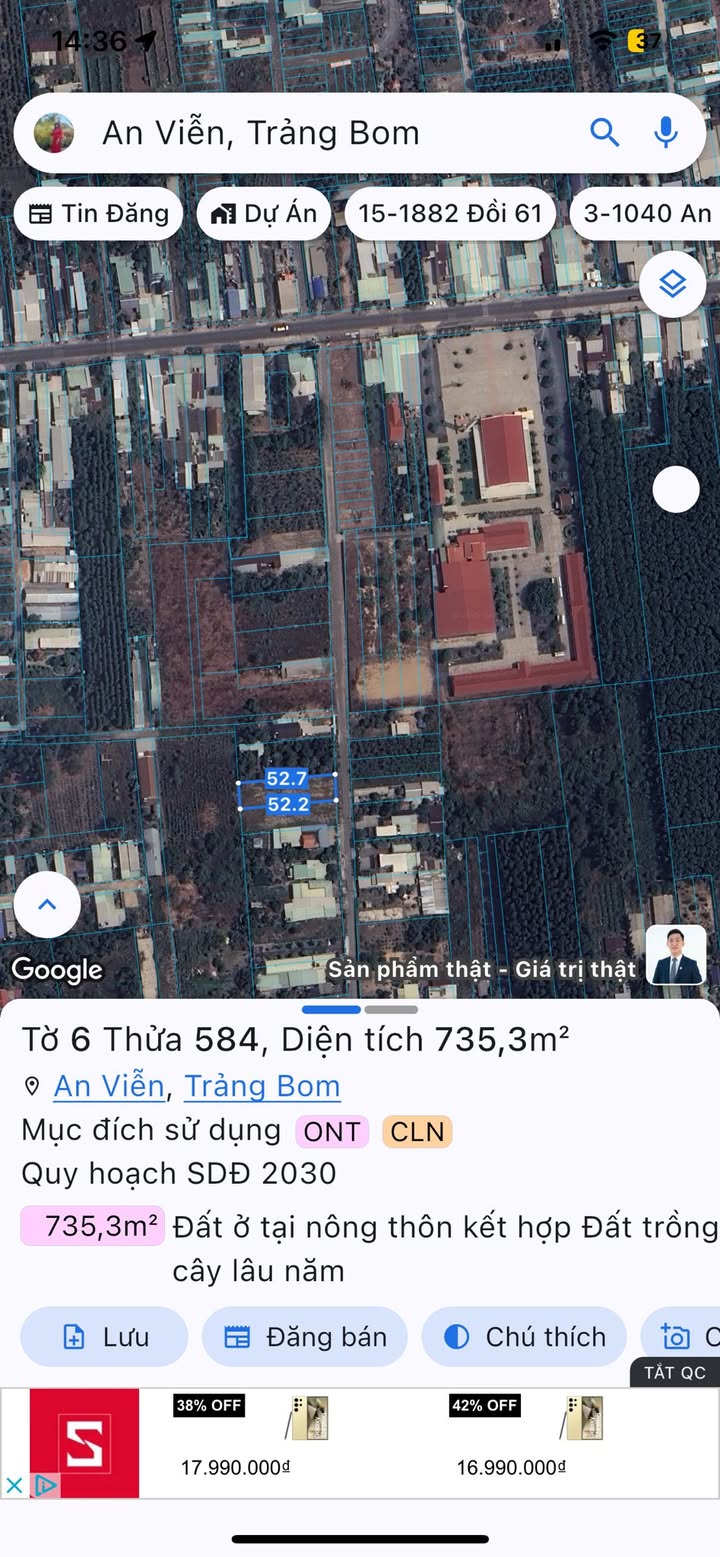Choose the 3-1040 An chip
Viewport: 720px width, 1557px height.
point(646,213)
